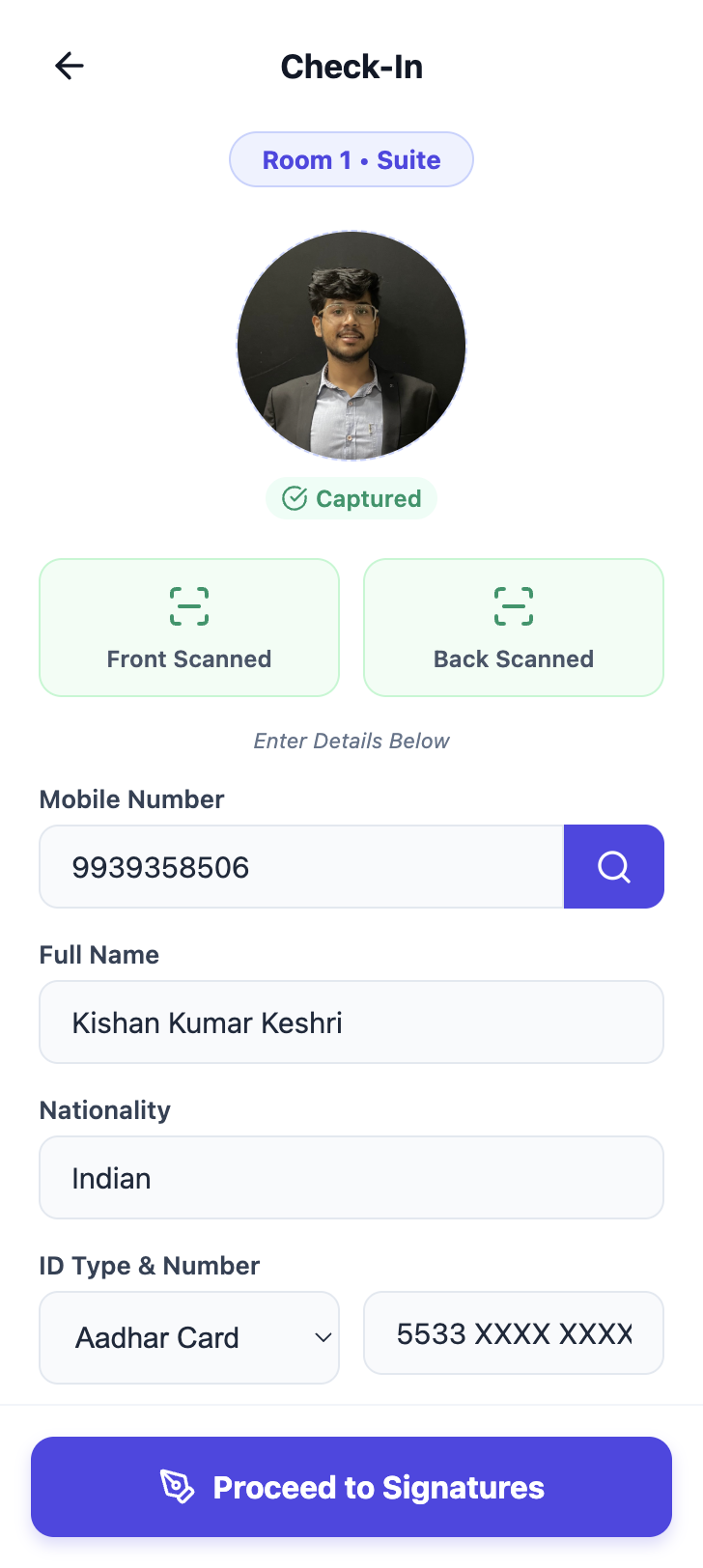The height and width of the screenshot is (1568, 703).
Task: Select the Room 1 • Suite chip
Action: click(x=351, y=158)
